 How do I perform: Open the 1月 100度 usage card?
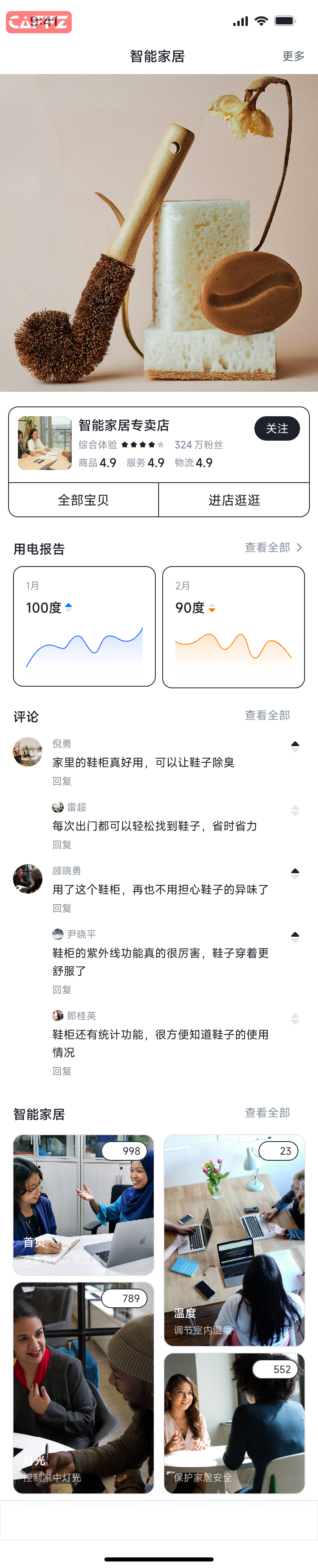pyautogui.click(x=84, y=626)
